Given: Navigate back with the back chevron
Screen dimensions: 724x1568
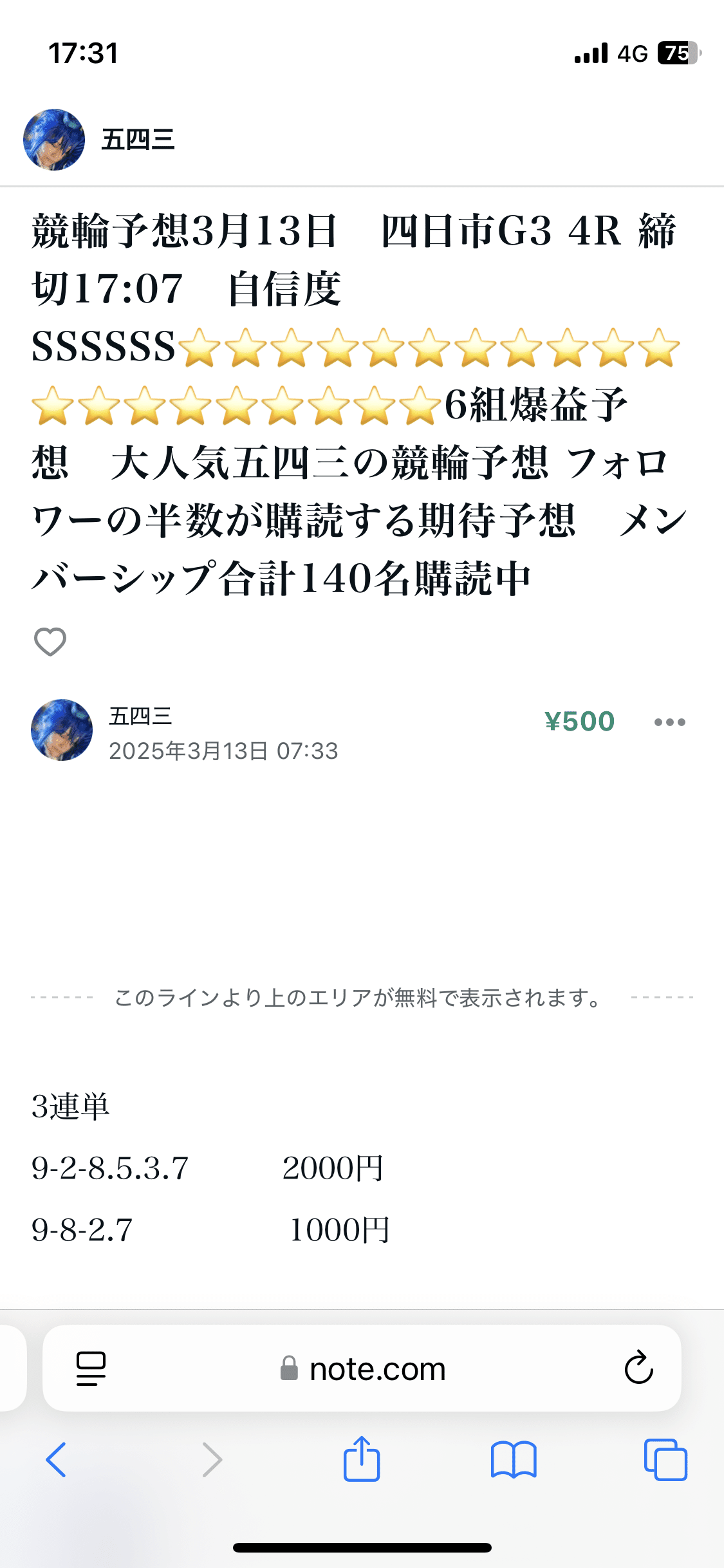Looking at the screenshot, I should 55,1460.
